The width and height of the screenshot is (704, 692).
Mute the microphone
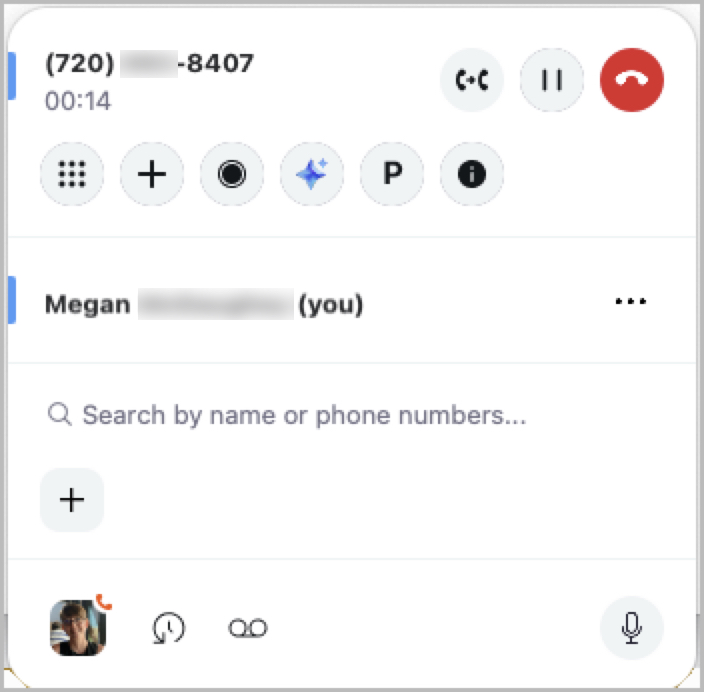point(631,628)
